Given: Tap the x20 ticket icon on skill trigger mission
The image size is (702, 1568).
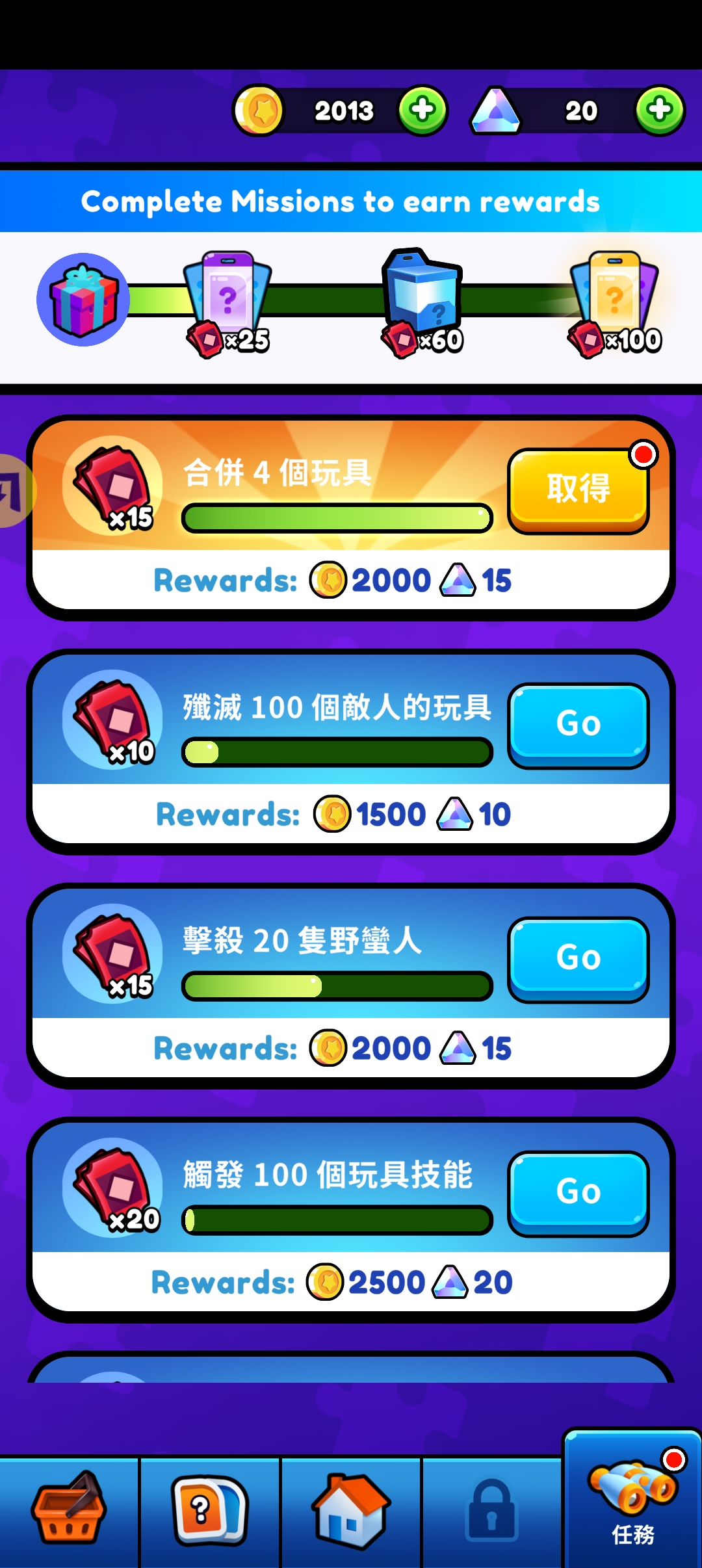Looking at the screenshot, I should (117, 1190).
